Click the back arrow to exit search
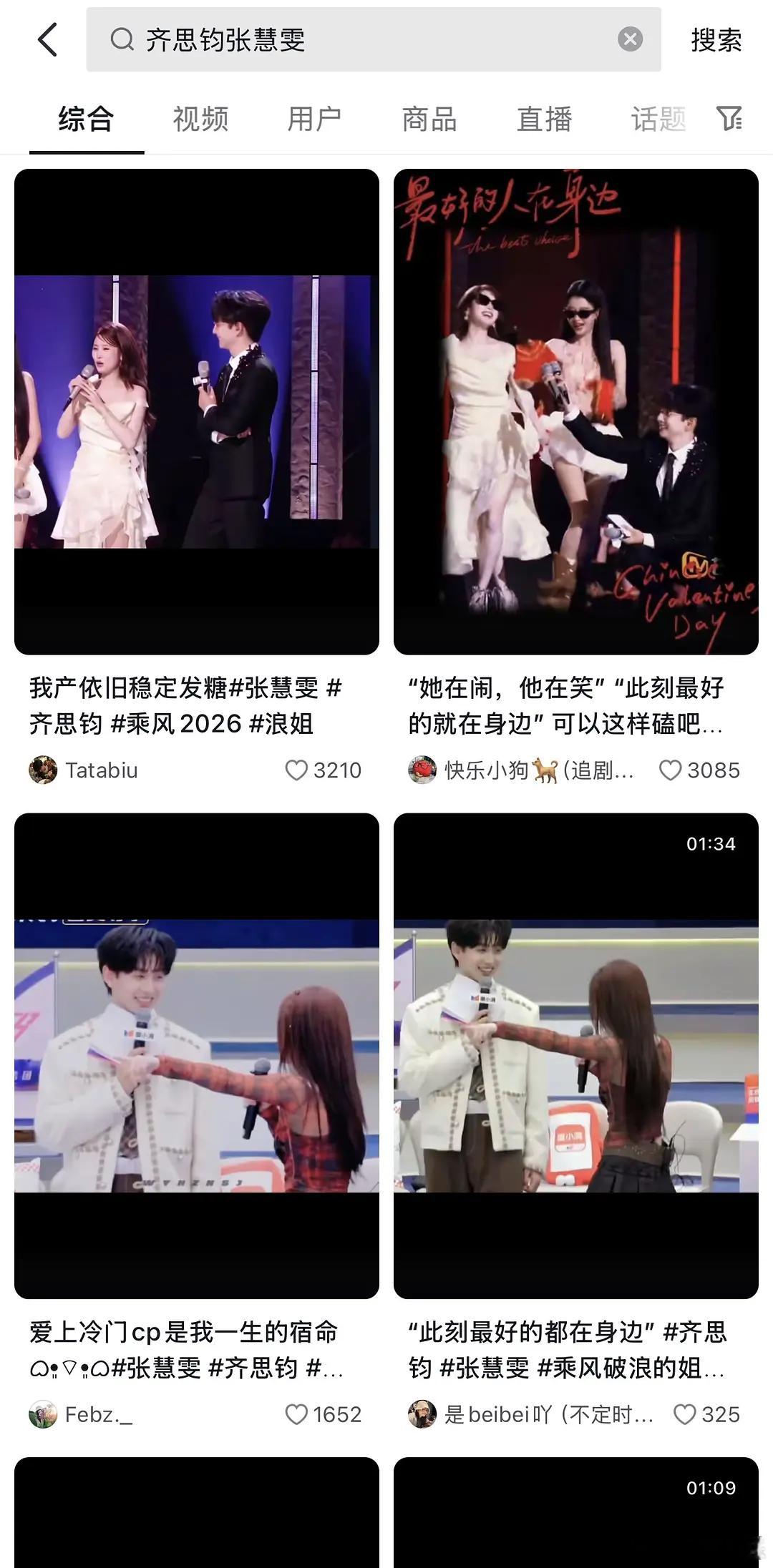Viewport: 773px width, 1568px height. coord(47,39)
